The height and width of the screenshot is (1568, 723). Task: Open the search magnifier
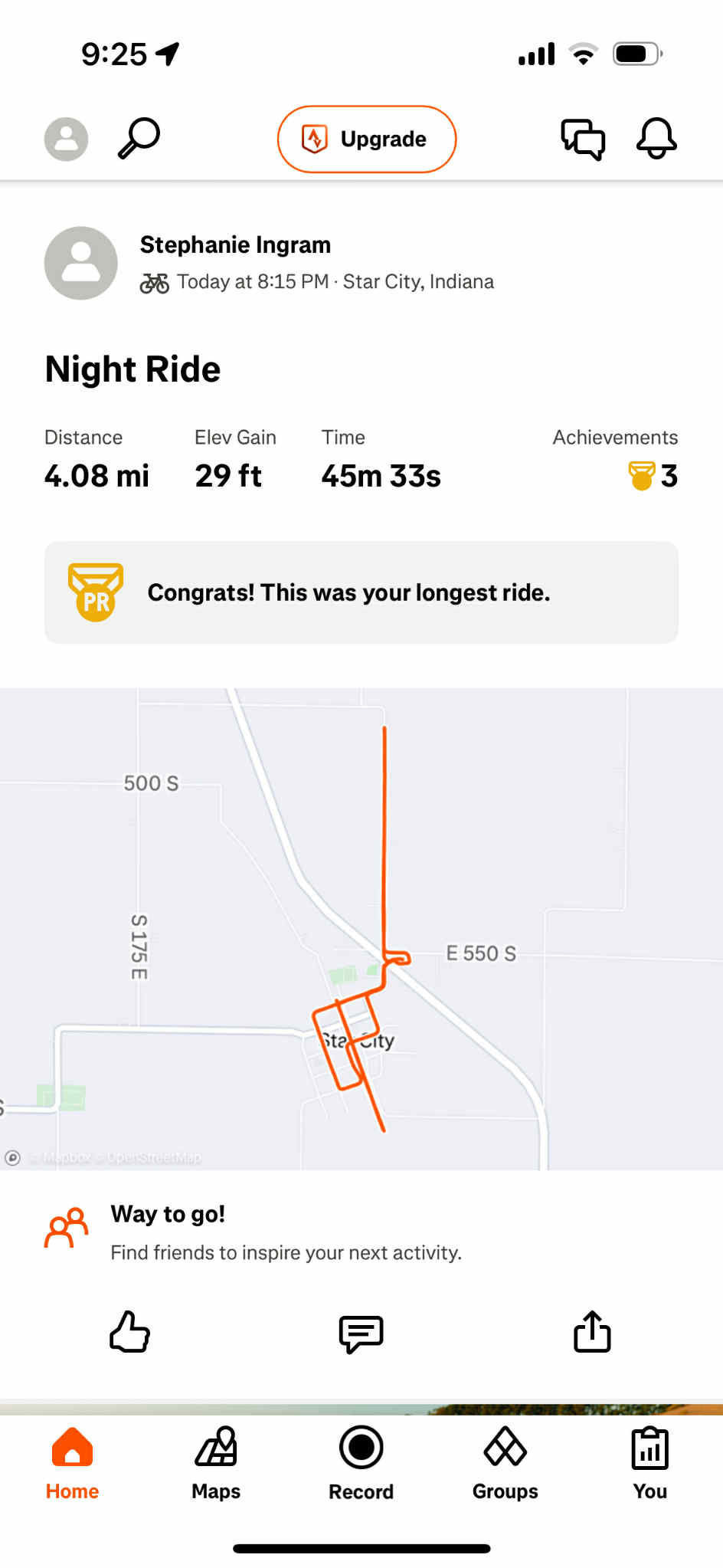pos(139,139)
